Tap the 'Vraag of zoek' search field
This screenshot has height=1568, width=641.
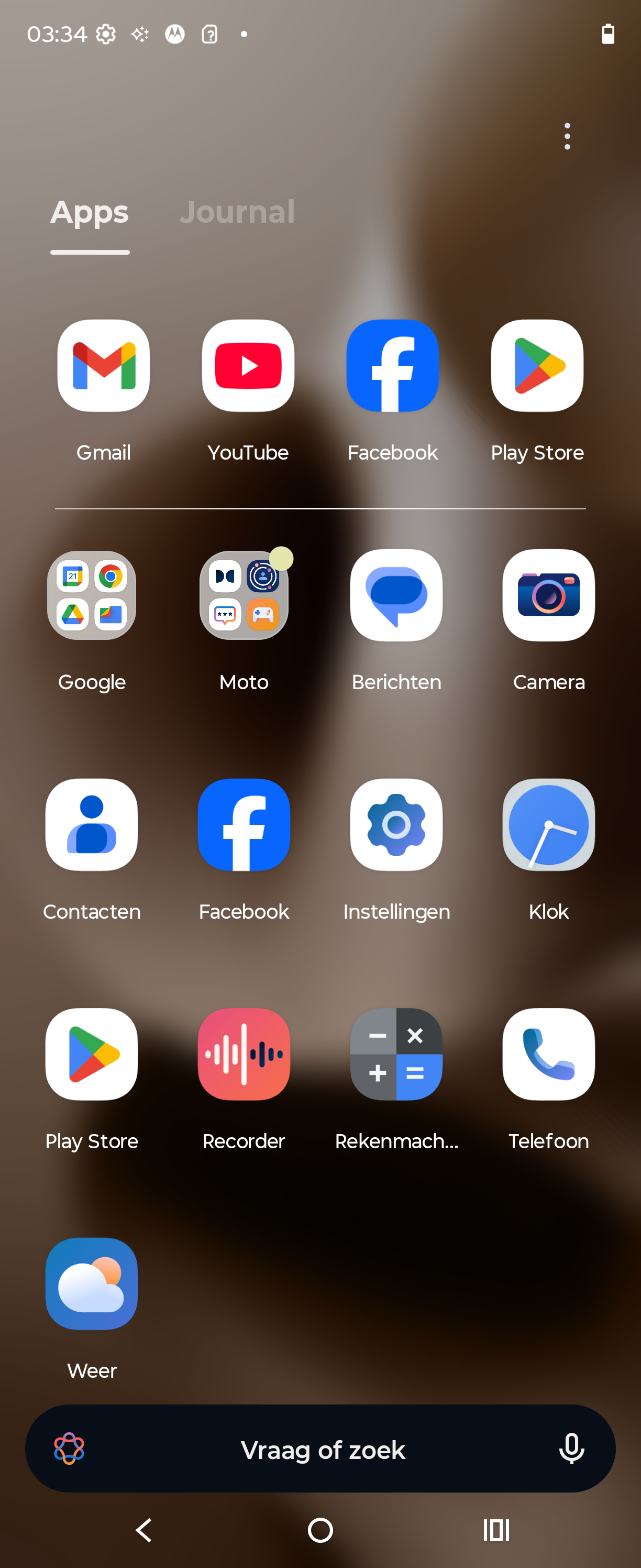pyautogui.click(x=322, y=1450)
